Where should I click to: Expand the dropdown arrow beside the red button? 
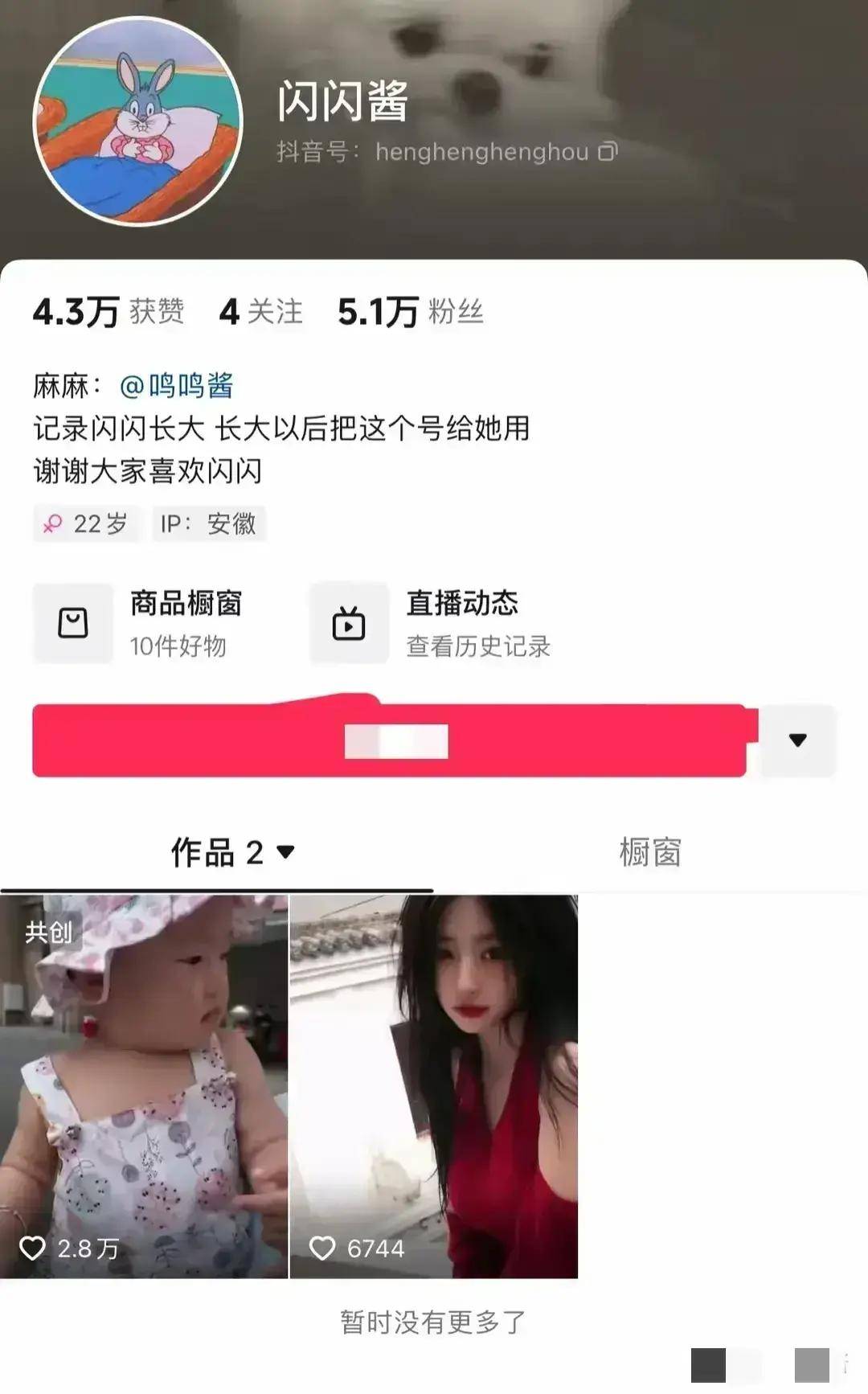pyautogui.click(x=797, y=740)
